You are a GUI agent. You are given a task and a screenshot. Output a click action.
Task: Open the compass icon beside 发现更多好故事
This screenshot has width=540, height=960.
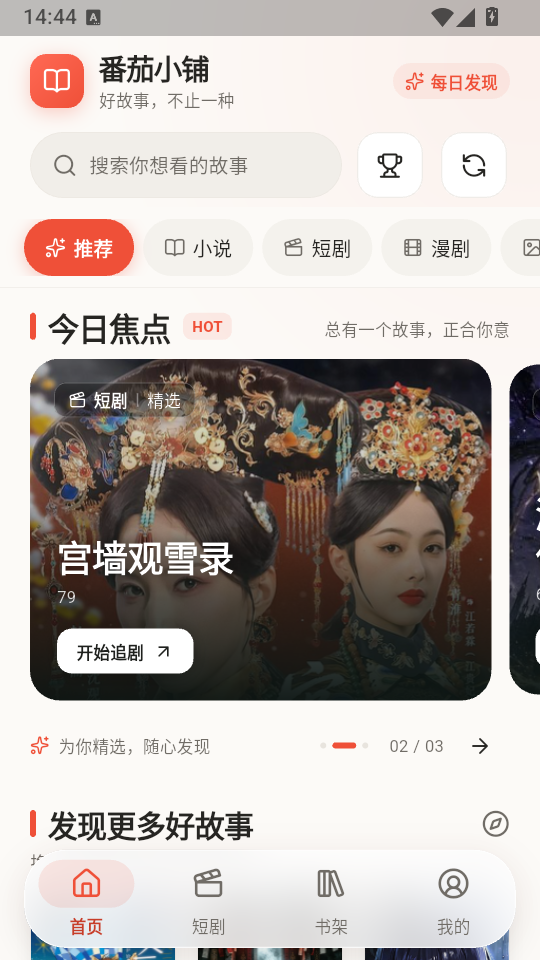(495, 824)
